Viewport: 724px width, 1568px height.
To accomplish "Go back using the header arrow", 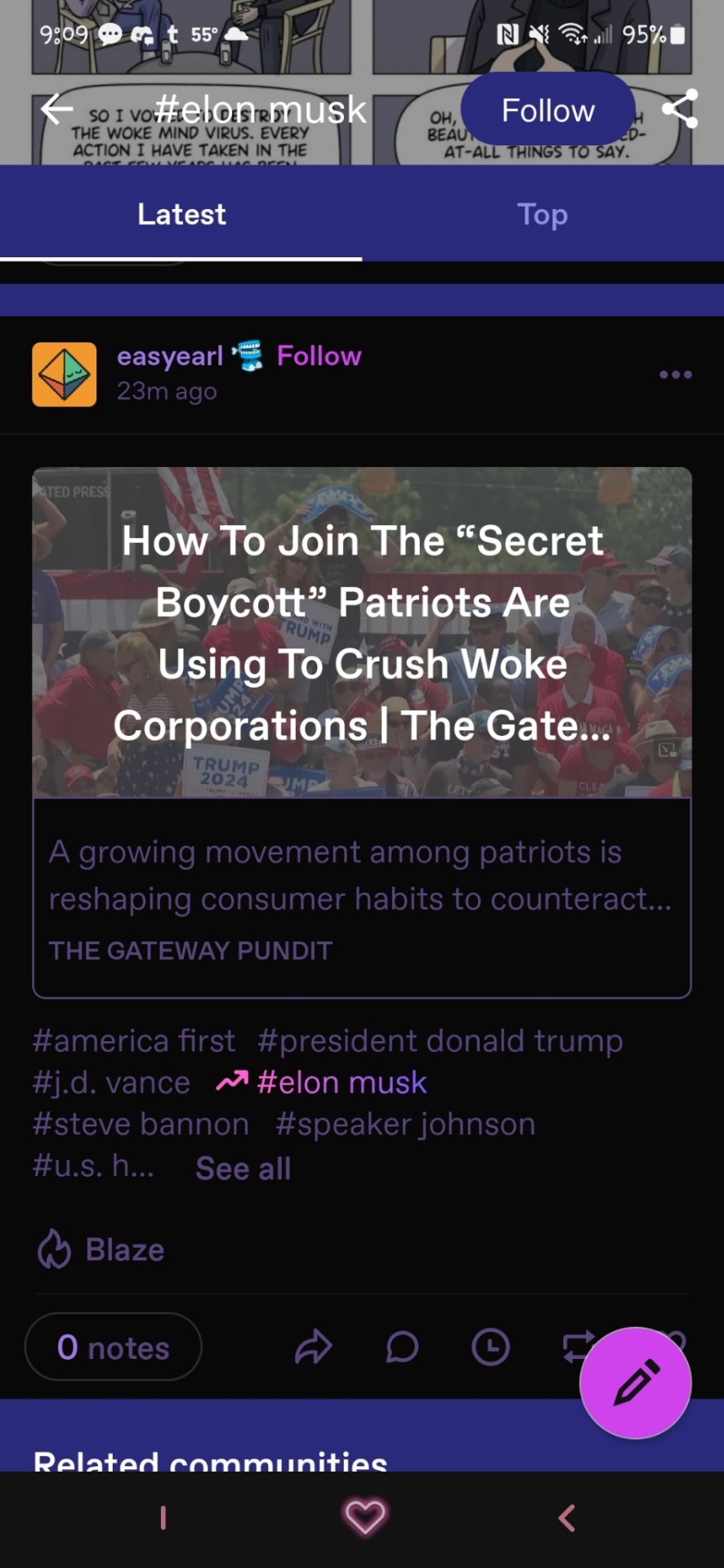I will pos(56,109).
